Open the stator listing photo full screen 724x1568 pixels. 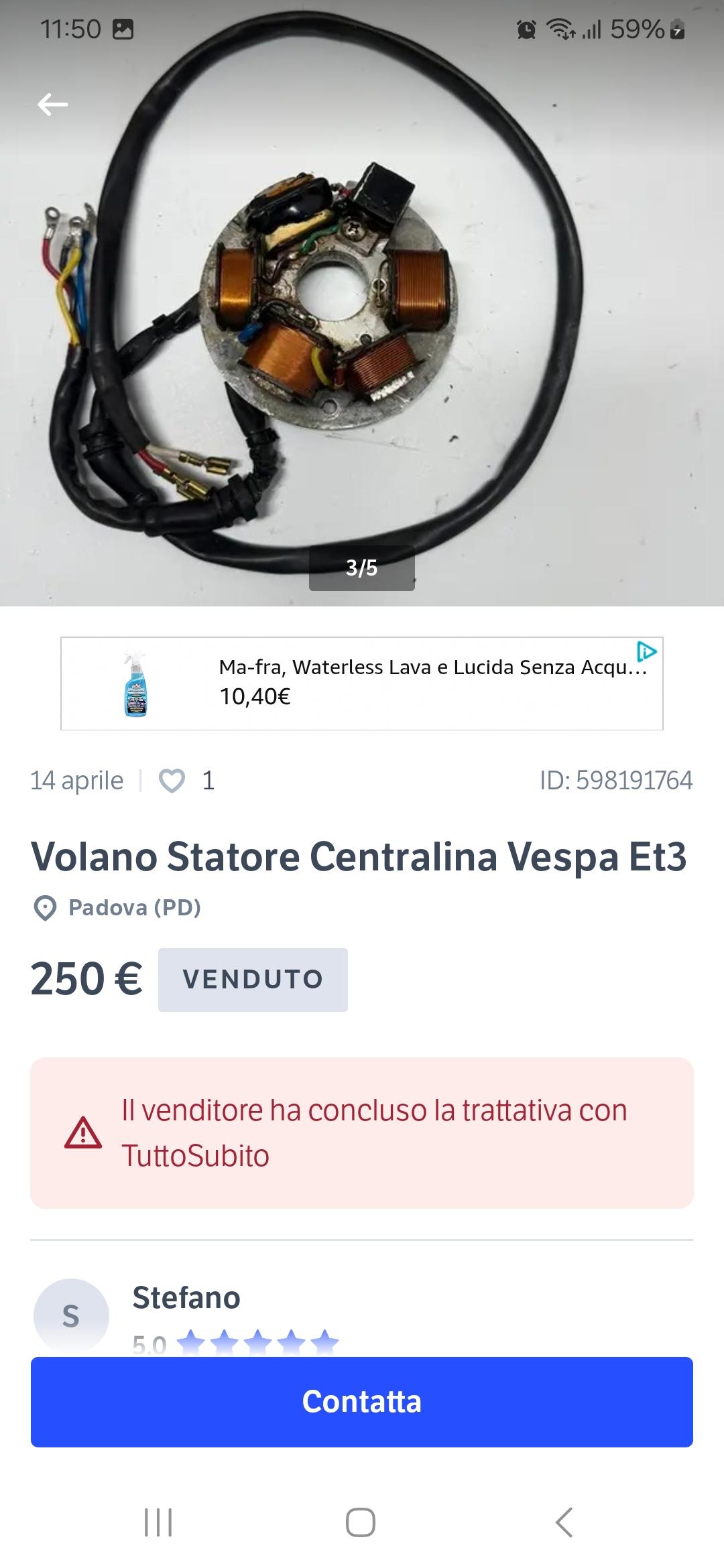pos(362,303)
